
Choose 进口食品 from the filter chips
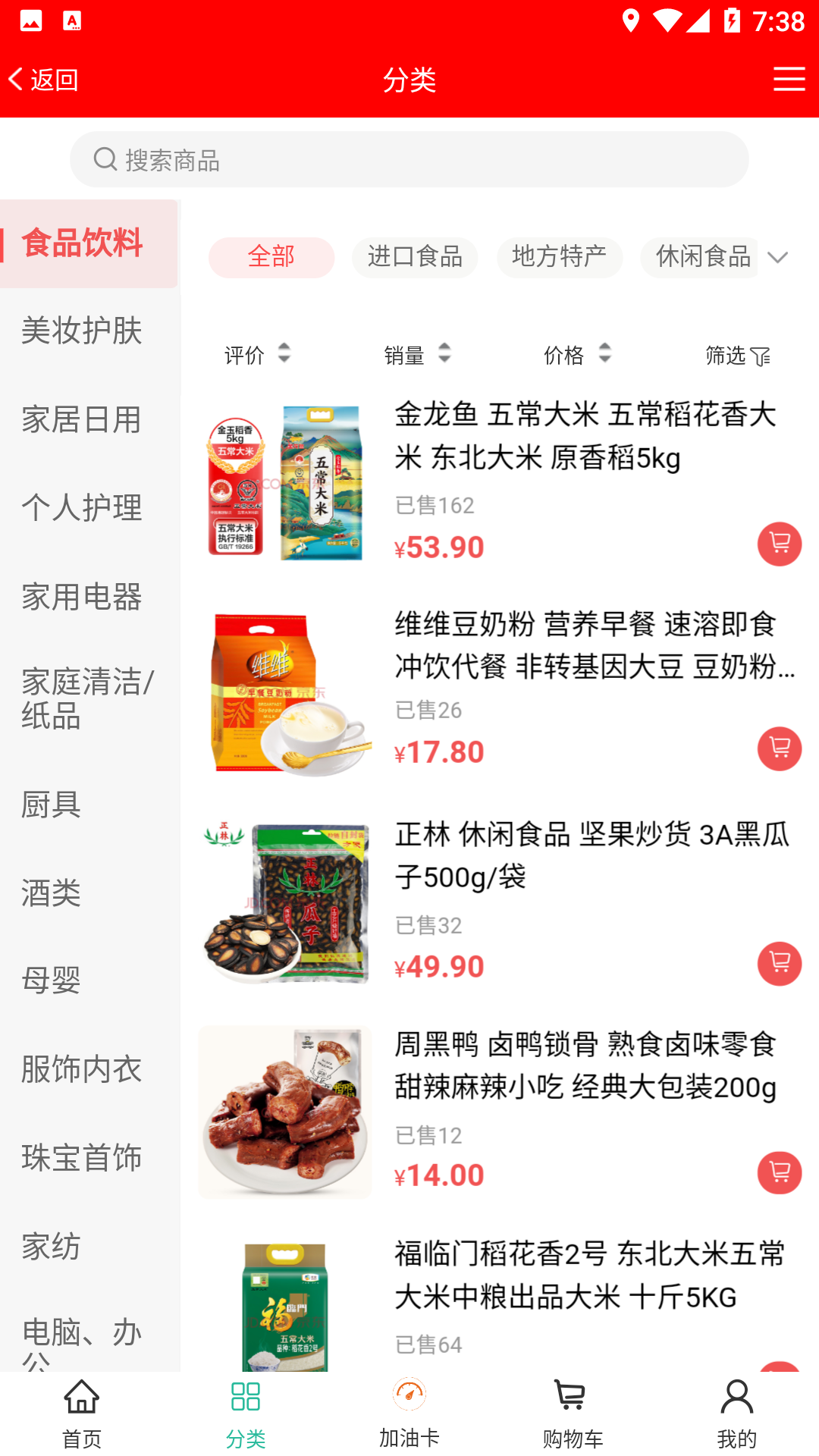click(415, 258)
